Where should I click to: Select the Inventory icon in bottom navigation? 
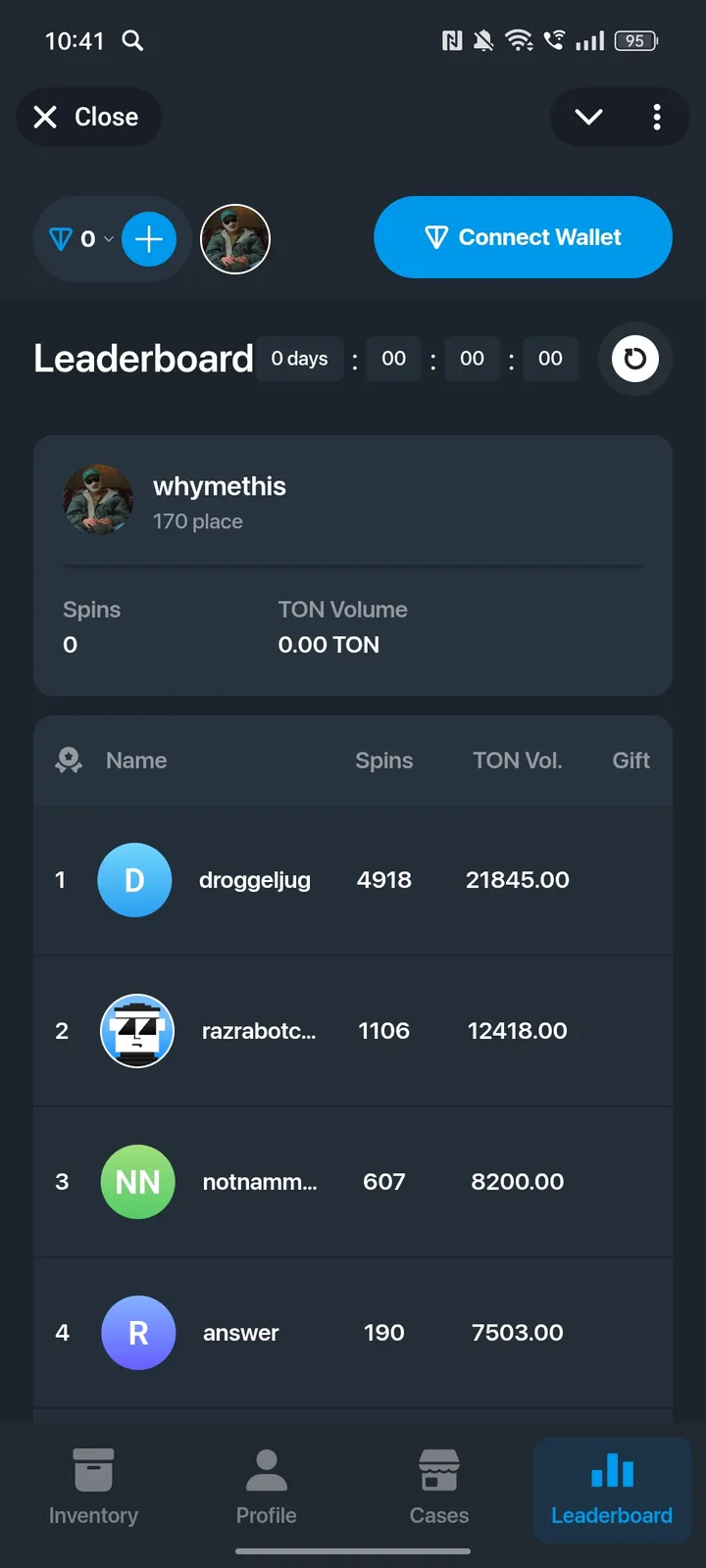pos(93,1470)
